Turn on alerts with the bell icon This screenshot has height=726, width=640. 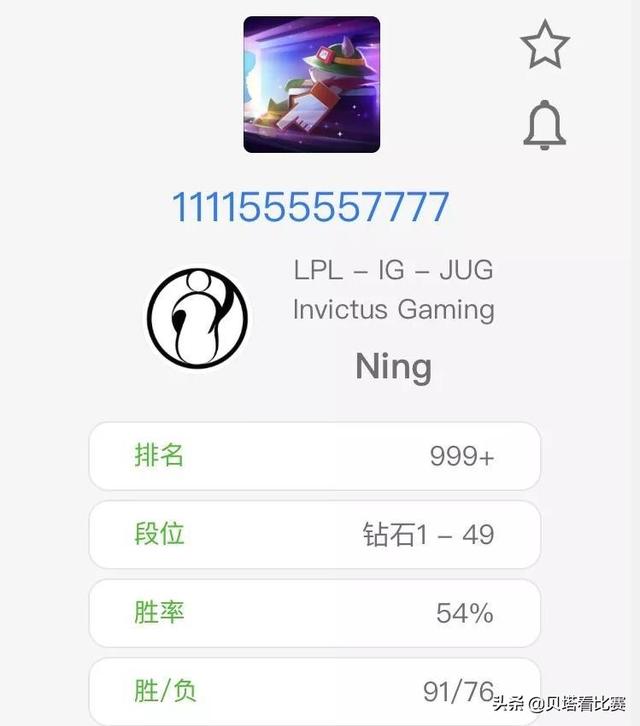pos(545,126)
